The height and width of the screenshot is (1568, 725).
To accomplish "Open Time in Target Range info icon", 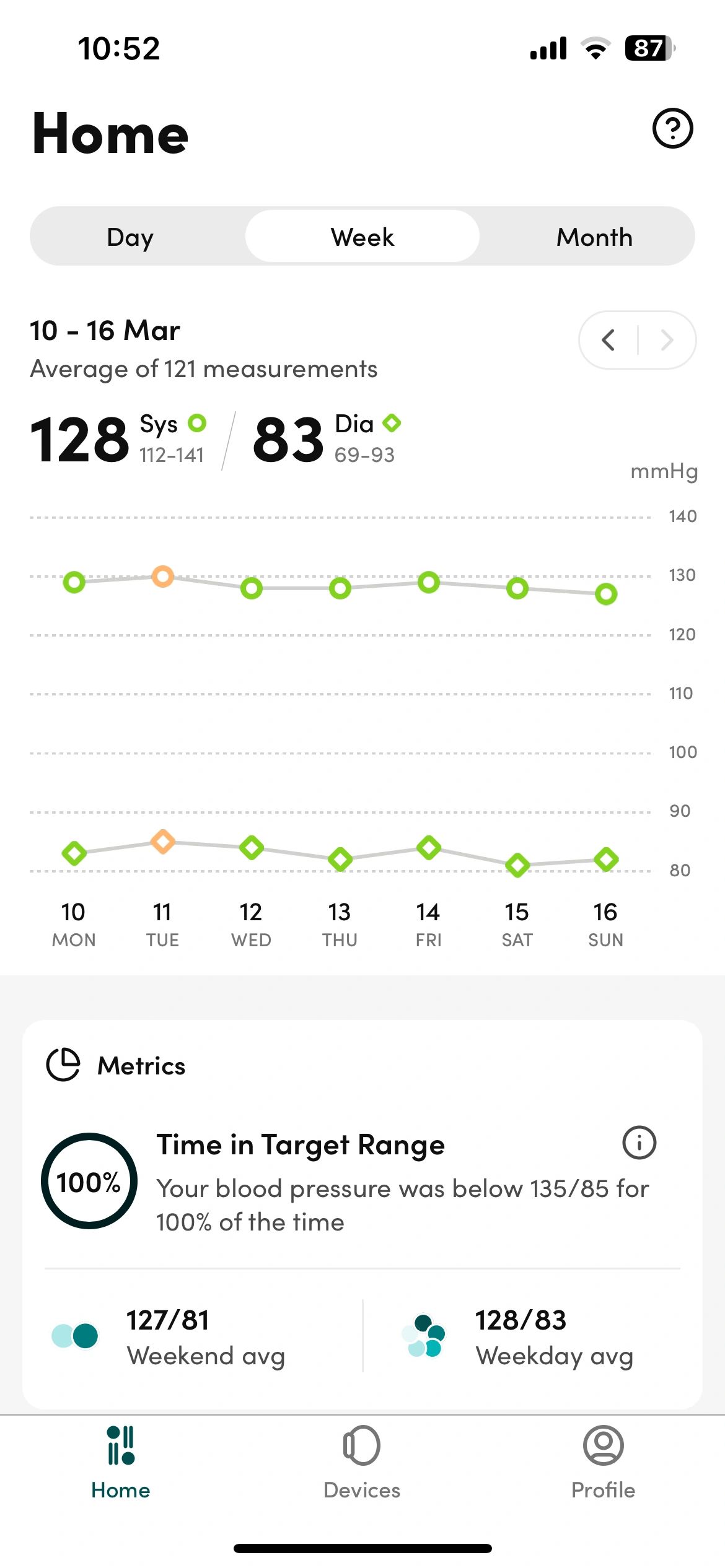I will (x=639, y=1143).
